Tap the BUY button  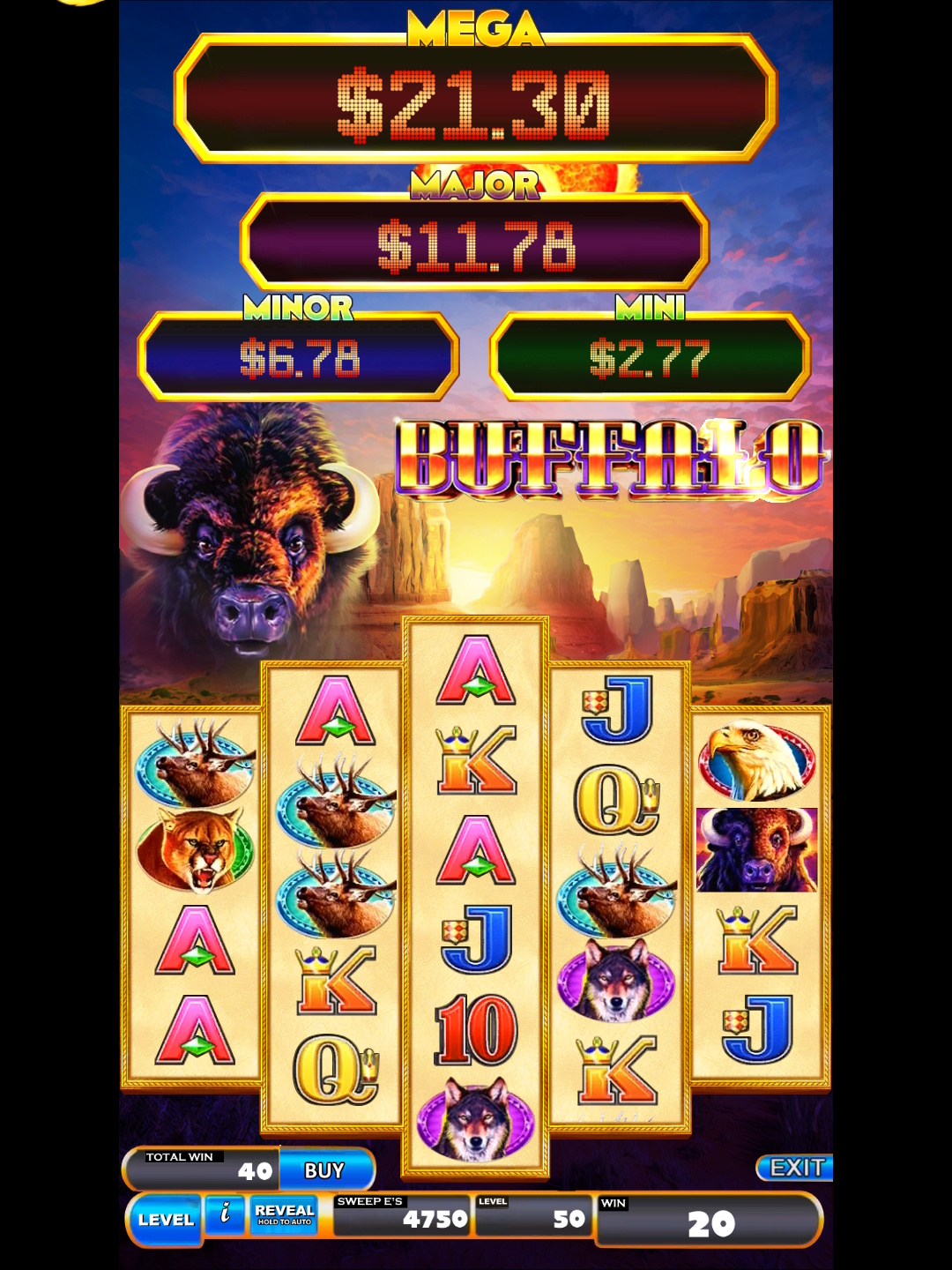(x=324, y=1170)
